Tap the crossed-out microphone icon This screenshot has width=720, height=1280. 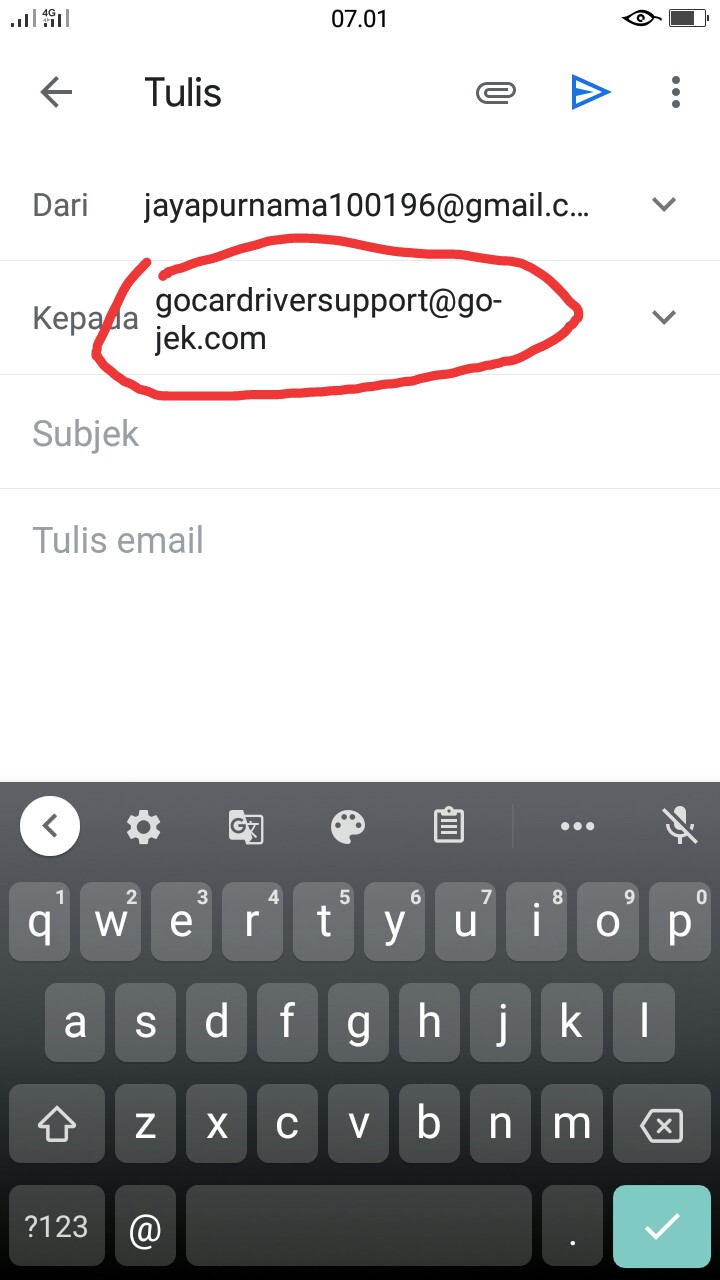(680, 827)
